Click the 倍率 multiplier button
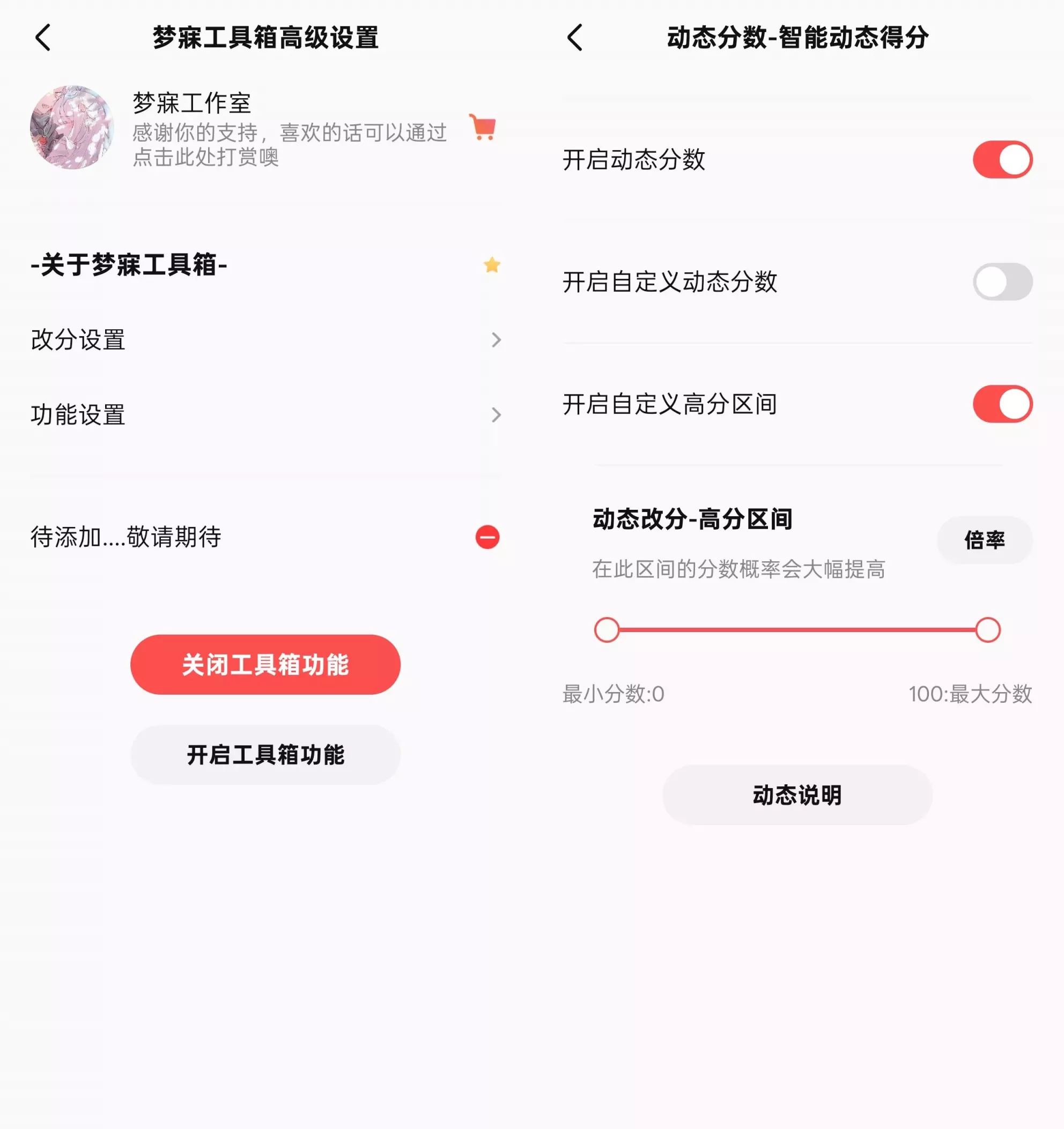The width and height of the screenshot is (1064, 1129). [985, 540]
